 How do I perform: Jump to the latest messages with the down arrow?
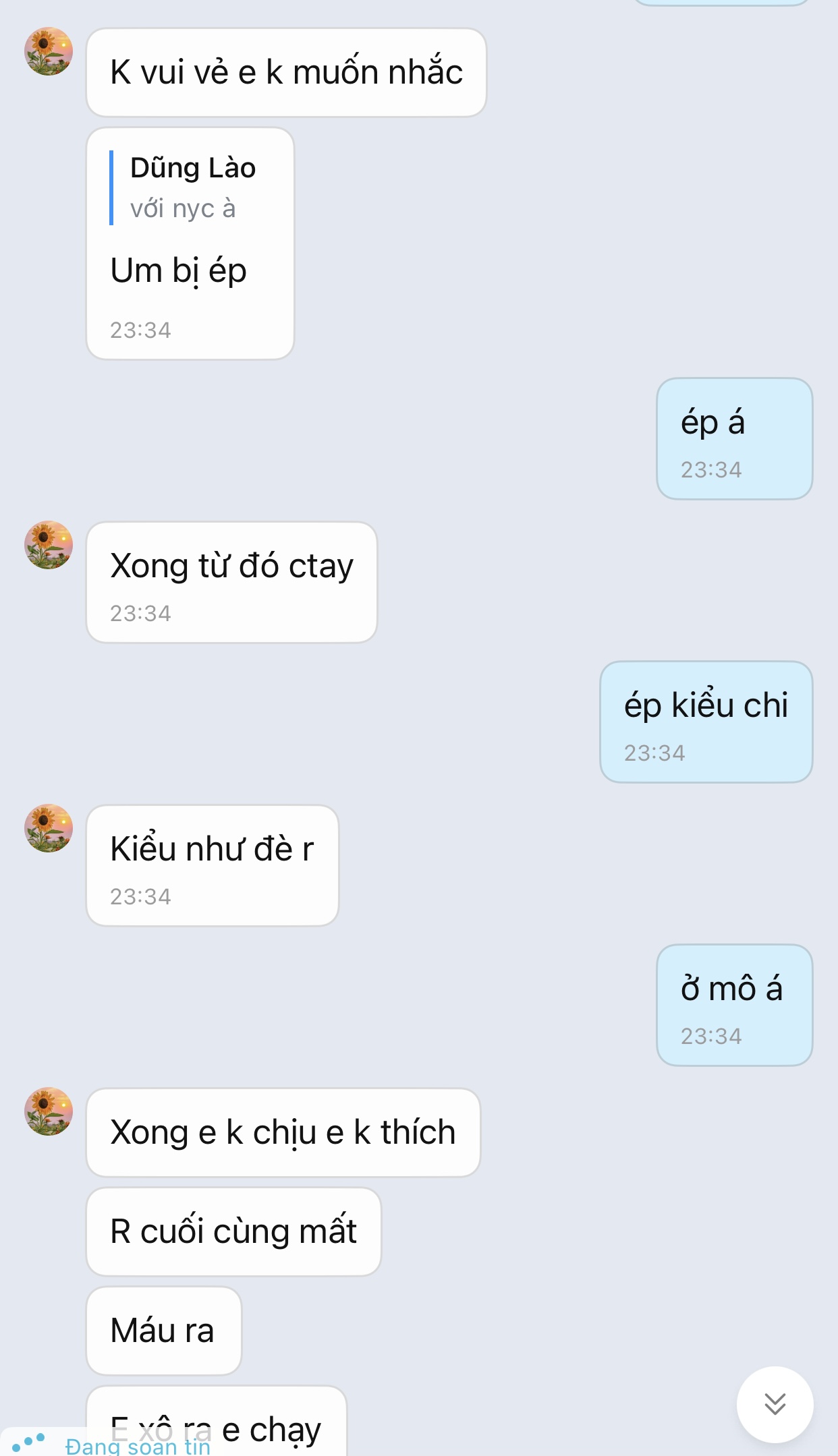pos(775,1404)
